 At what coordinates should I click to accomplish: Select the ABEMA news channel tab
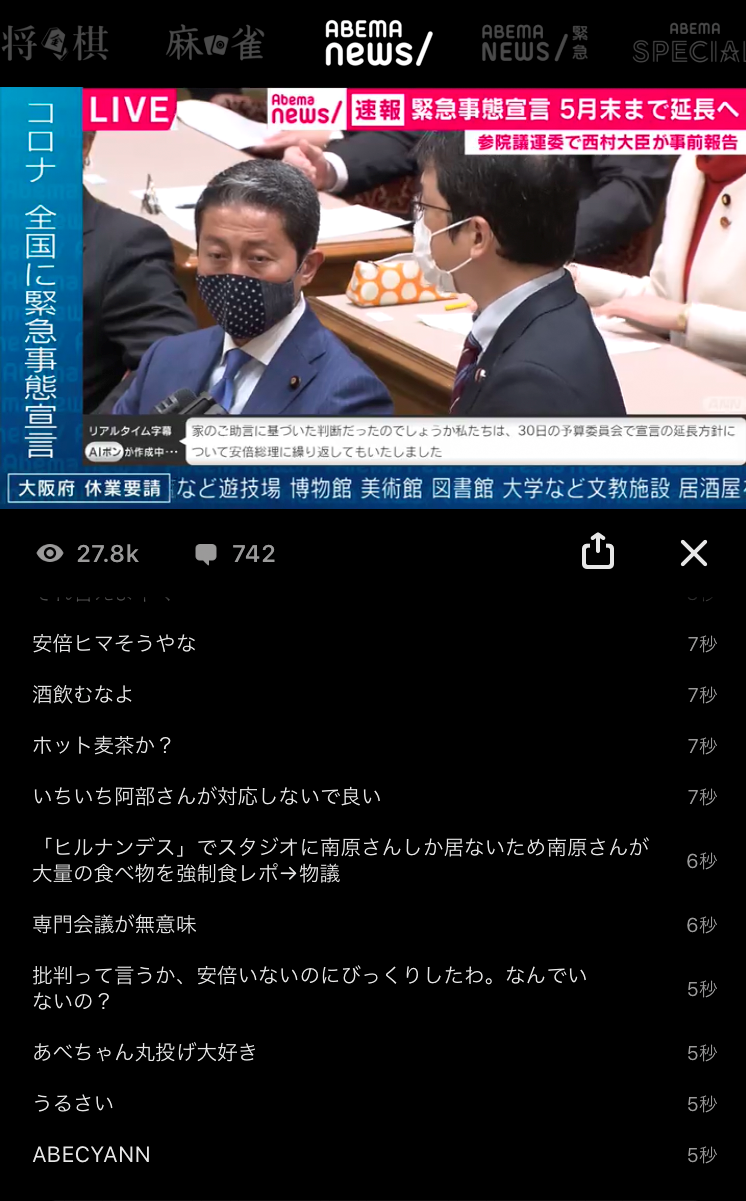tap(378, 44)
